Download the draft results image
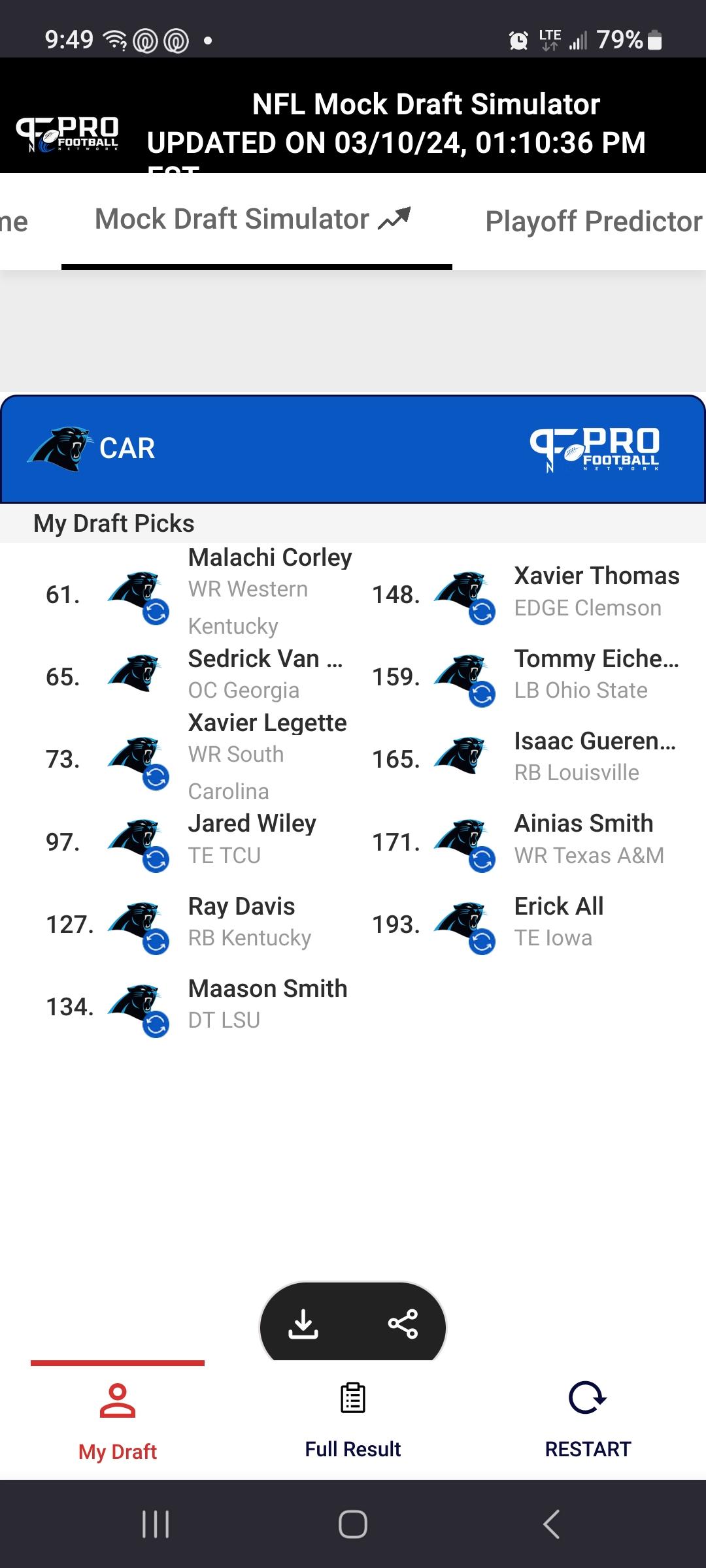This screenshot has width=706, height=1568. click(303, 1324)
